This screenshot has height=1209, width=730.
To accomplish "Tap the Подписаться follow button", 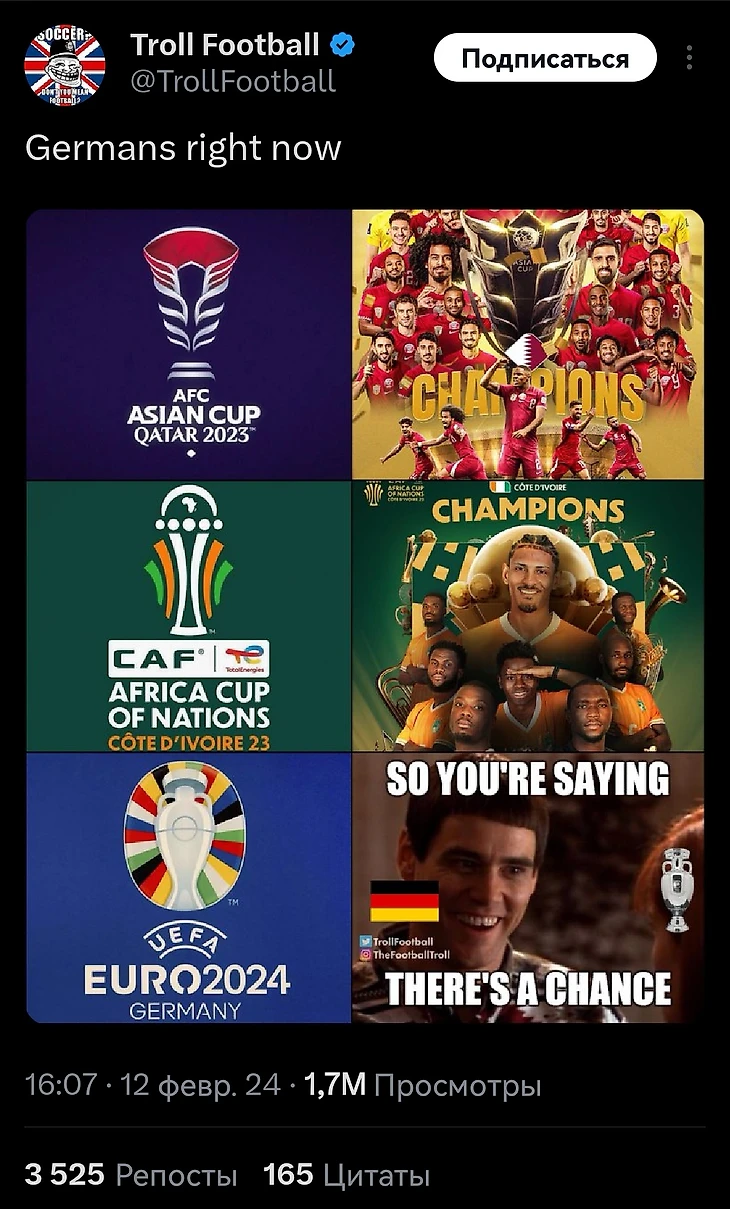I will pos(545,58).
